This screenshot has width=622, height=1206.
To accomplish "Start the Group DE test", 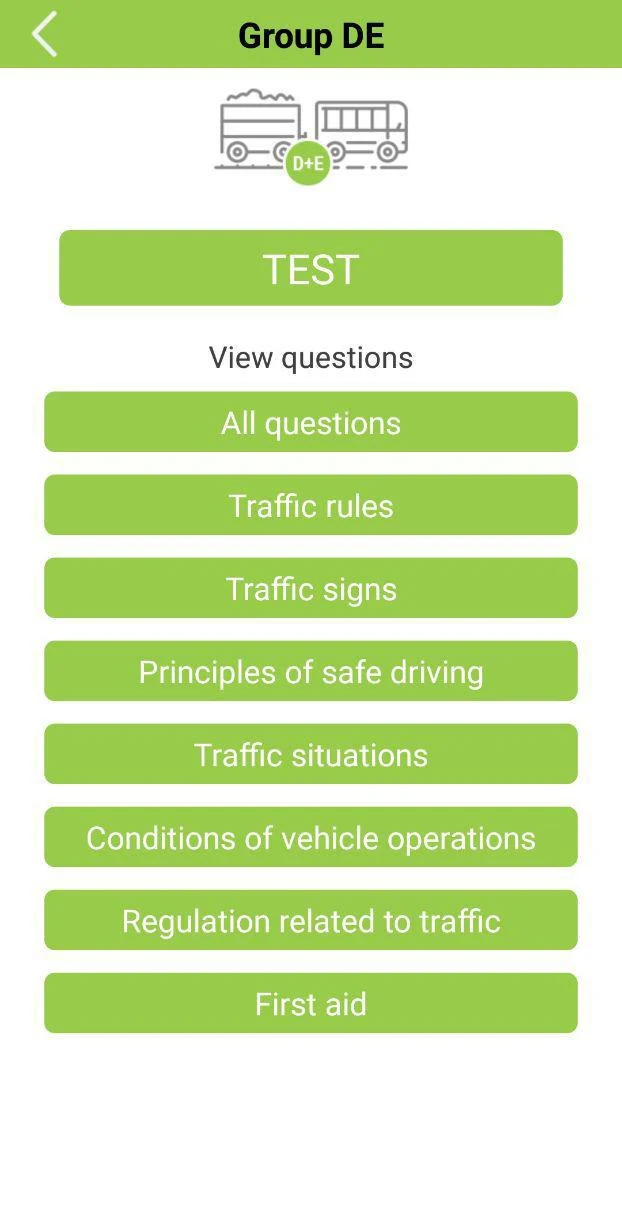I will point(311,268).
